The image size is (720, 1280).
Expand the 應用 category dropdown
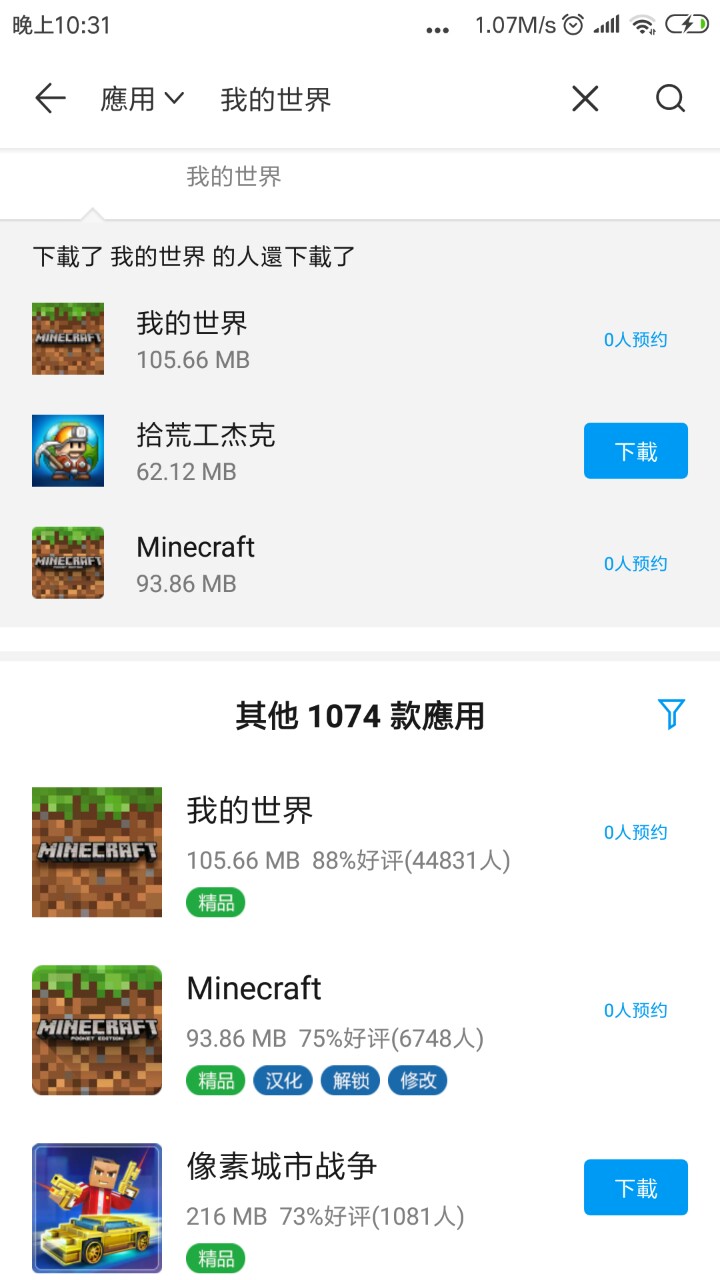click(x=142, y=98)
